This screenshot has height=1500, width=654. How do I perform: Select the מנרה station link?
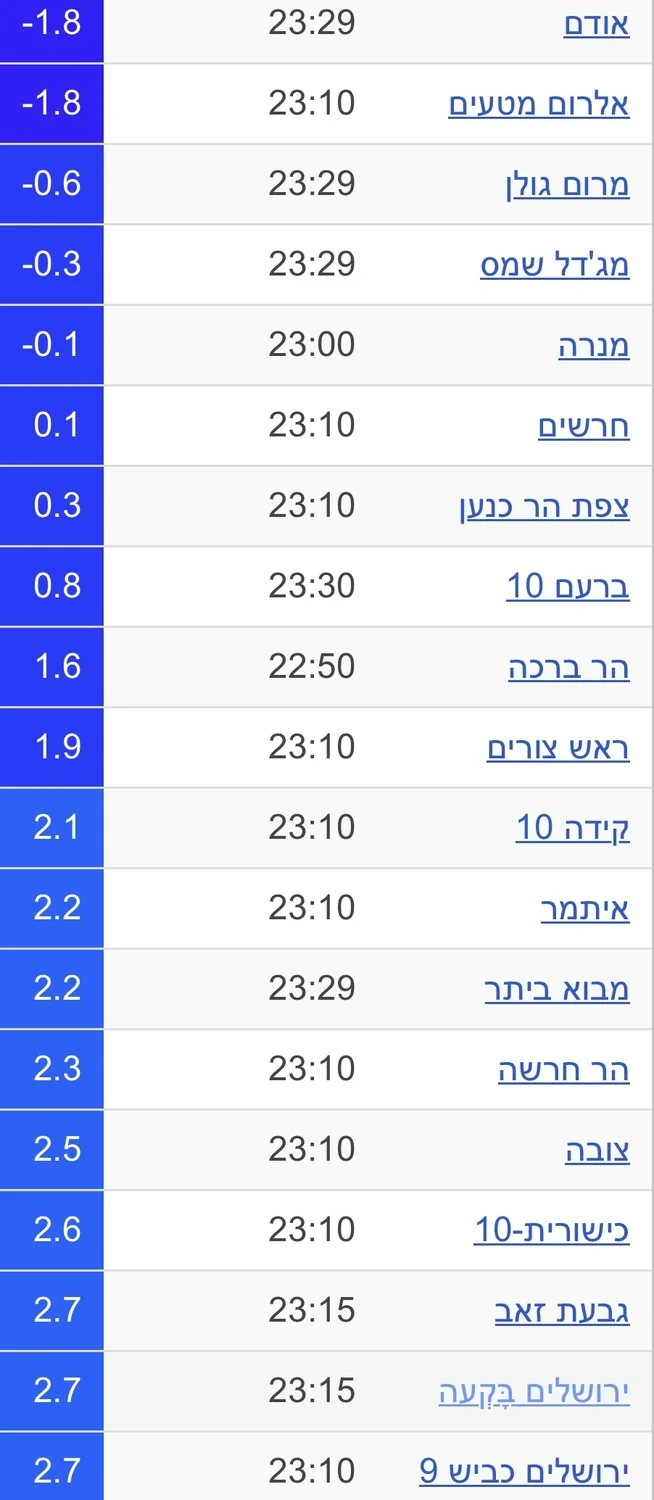pyautogui.click(x=594, y=346)
